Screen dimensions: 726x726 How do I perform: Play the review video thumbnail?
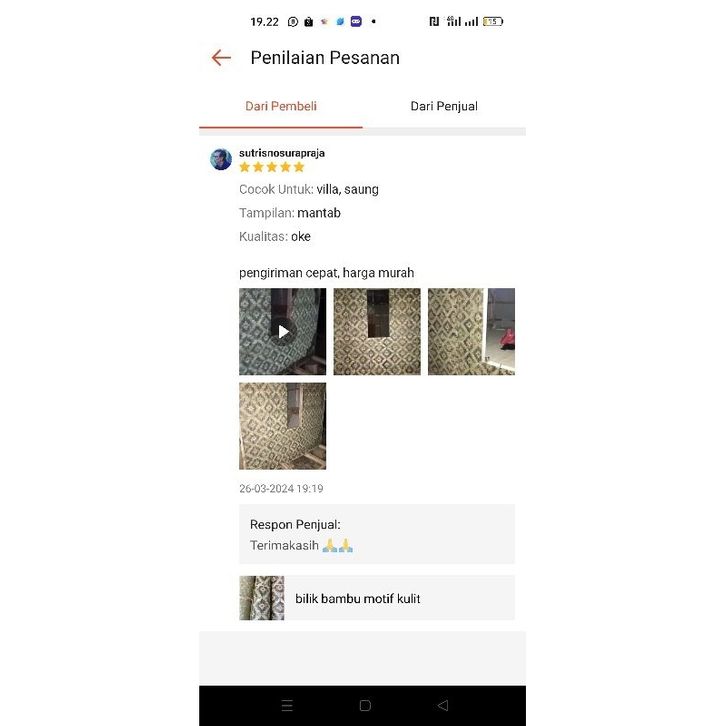pyautogui.click(x=282, y=331)
